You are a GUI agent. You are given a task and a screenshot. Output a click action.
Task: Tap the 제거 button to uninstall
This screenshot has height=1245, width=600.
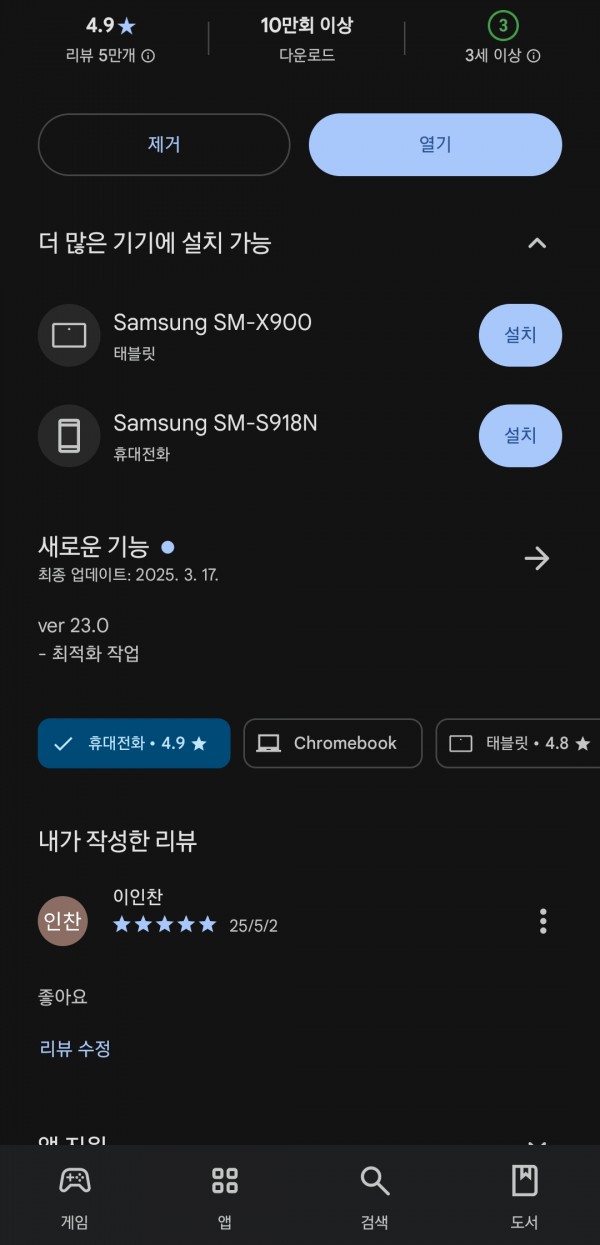pos(164,145)
